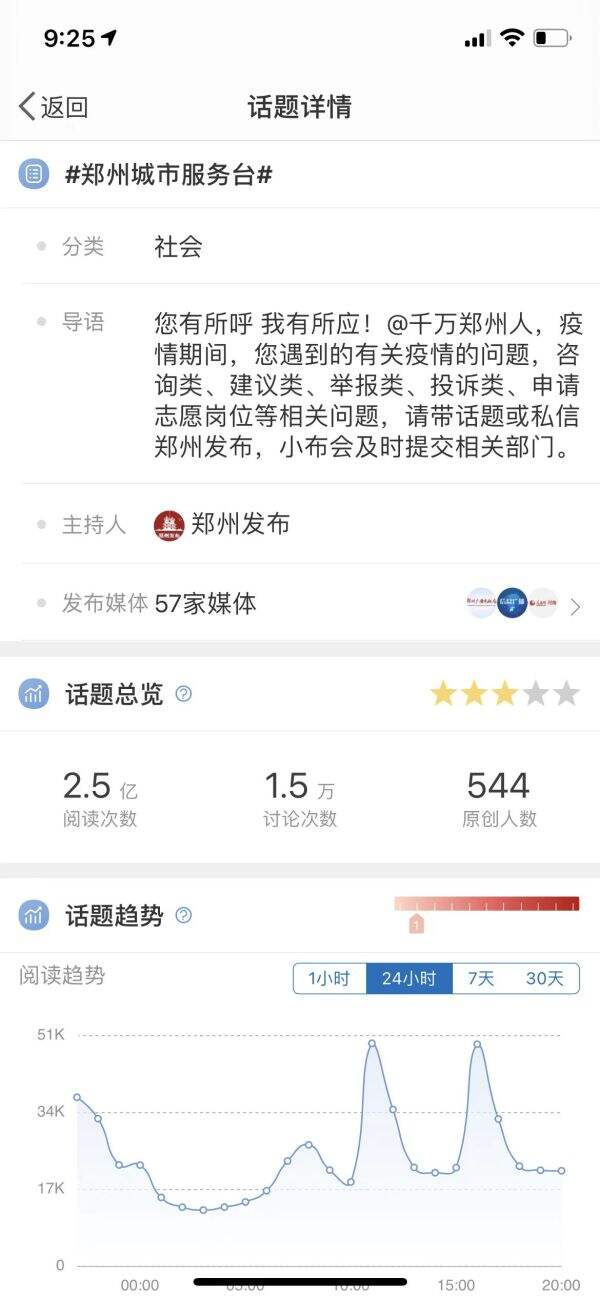Show the 30天 reading trend
This screenshot has height=1298, width=600.
(x=545, y=978)
